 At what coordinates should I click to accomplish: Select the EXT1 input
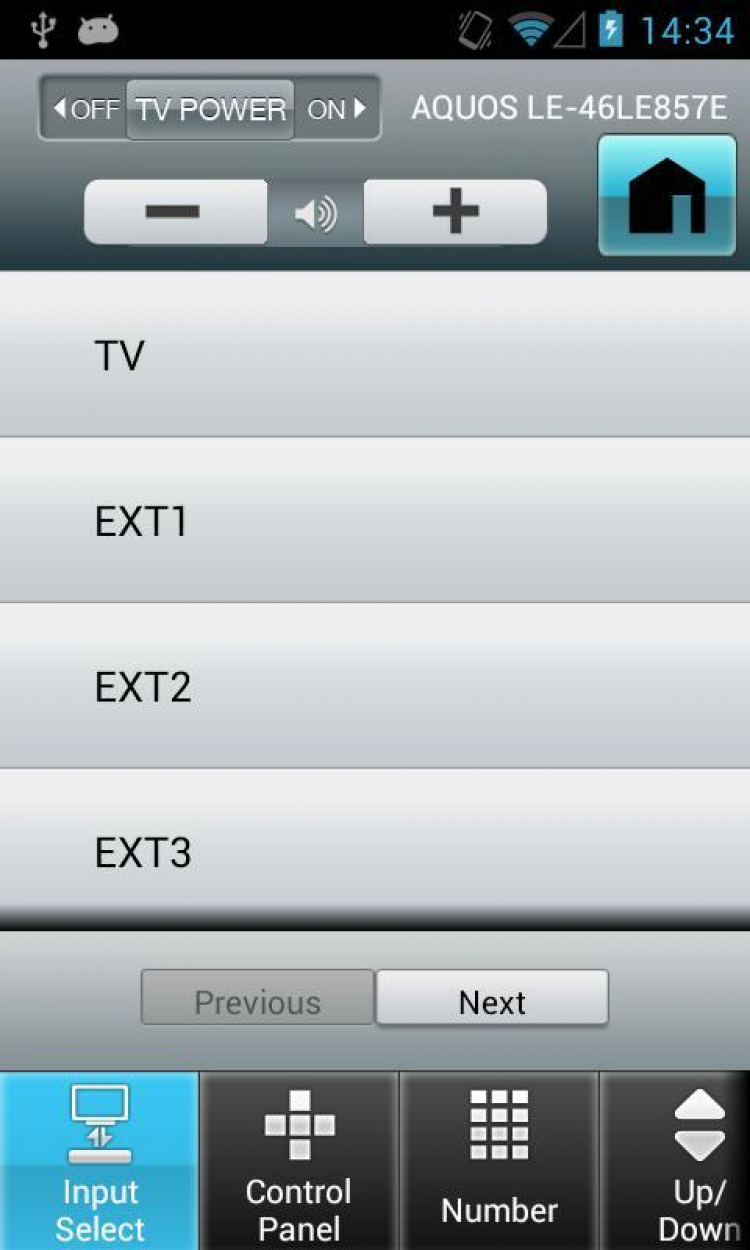point(375,521)
